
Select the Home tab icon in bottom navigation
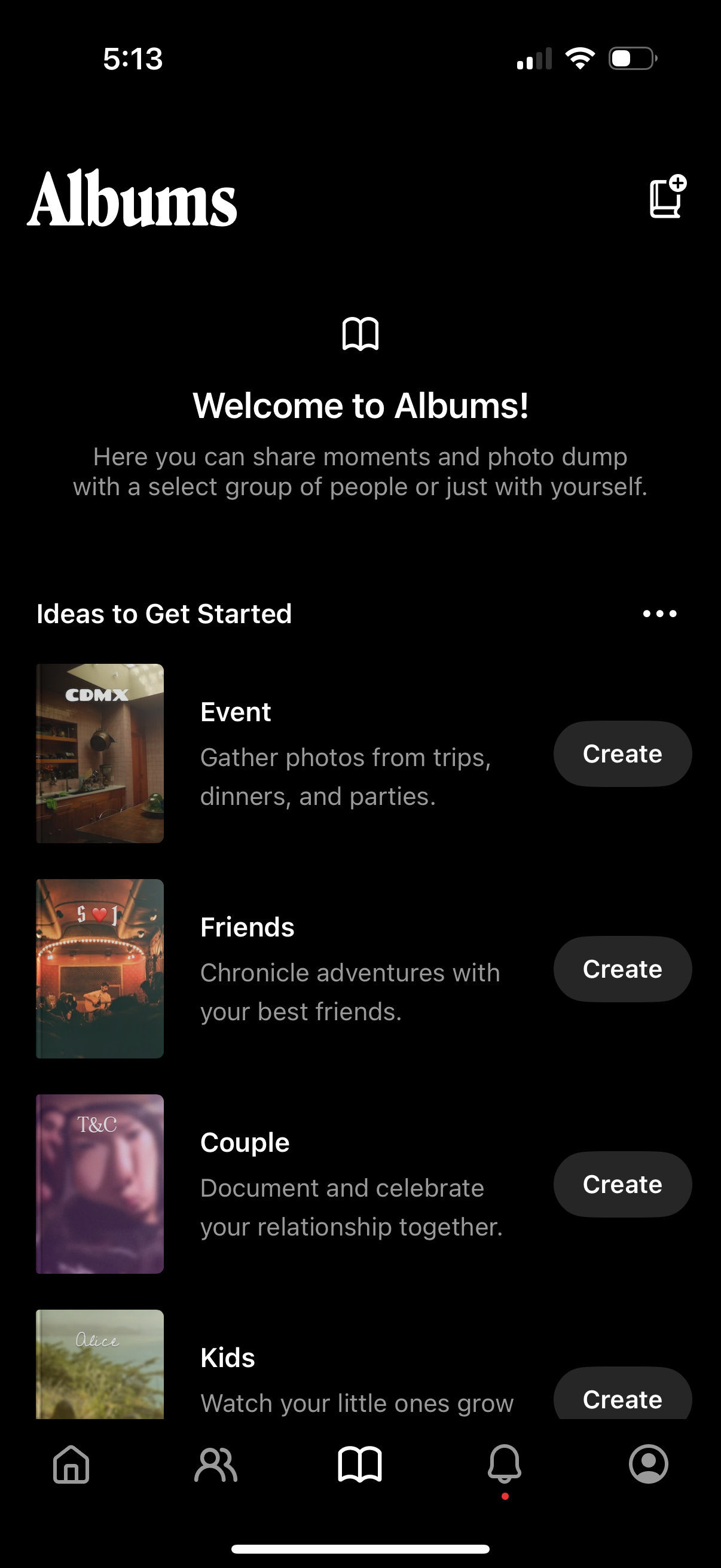click(x=72, y=1465)
